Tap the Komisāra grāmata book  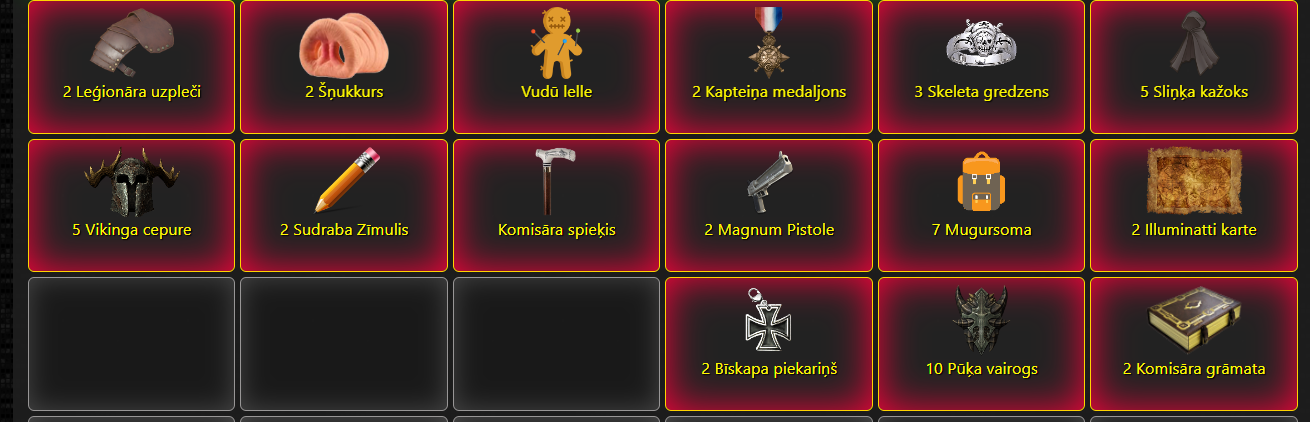(1194, 343)
